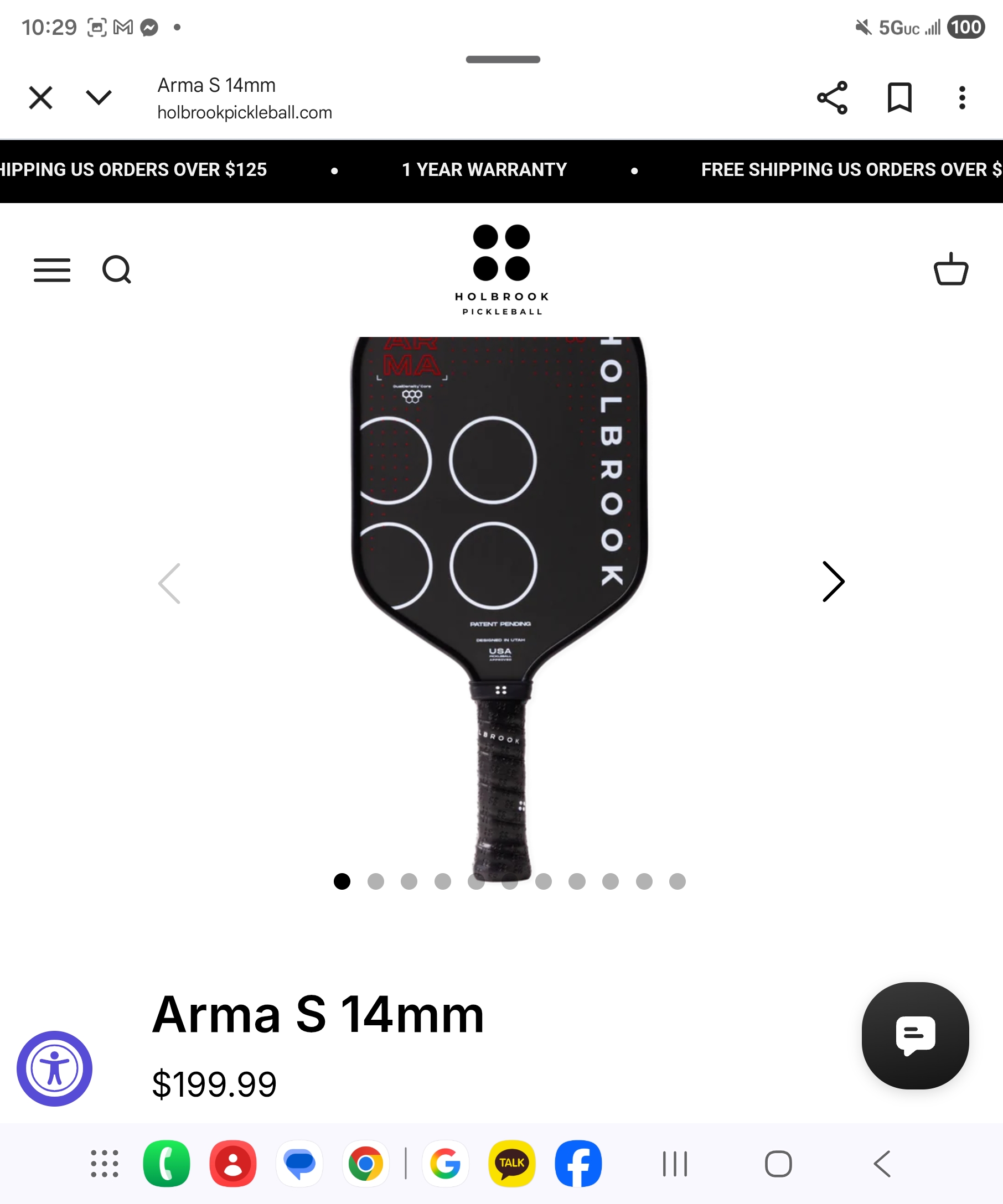Screen dimensions: 1003x1204
Task: Bookmark this product page
Action: point(899,97)
